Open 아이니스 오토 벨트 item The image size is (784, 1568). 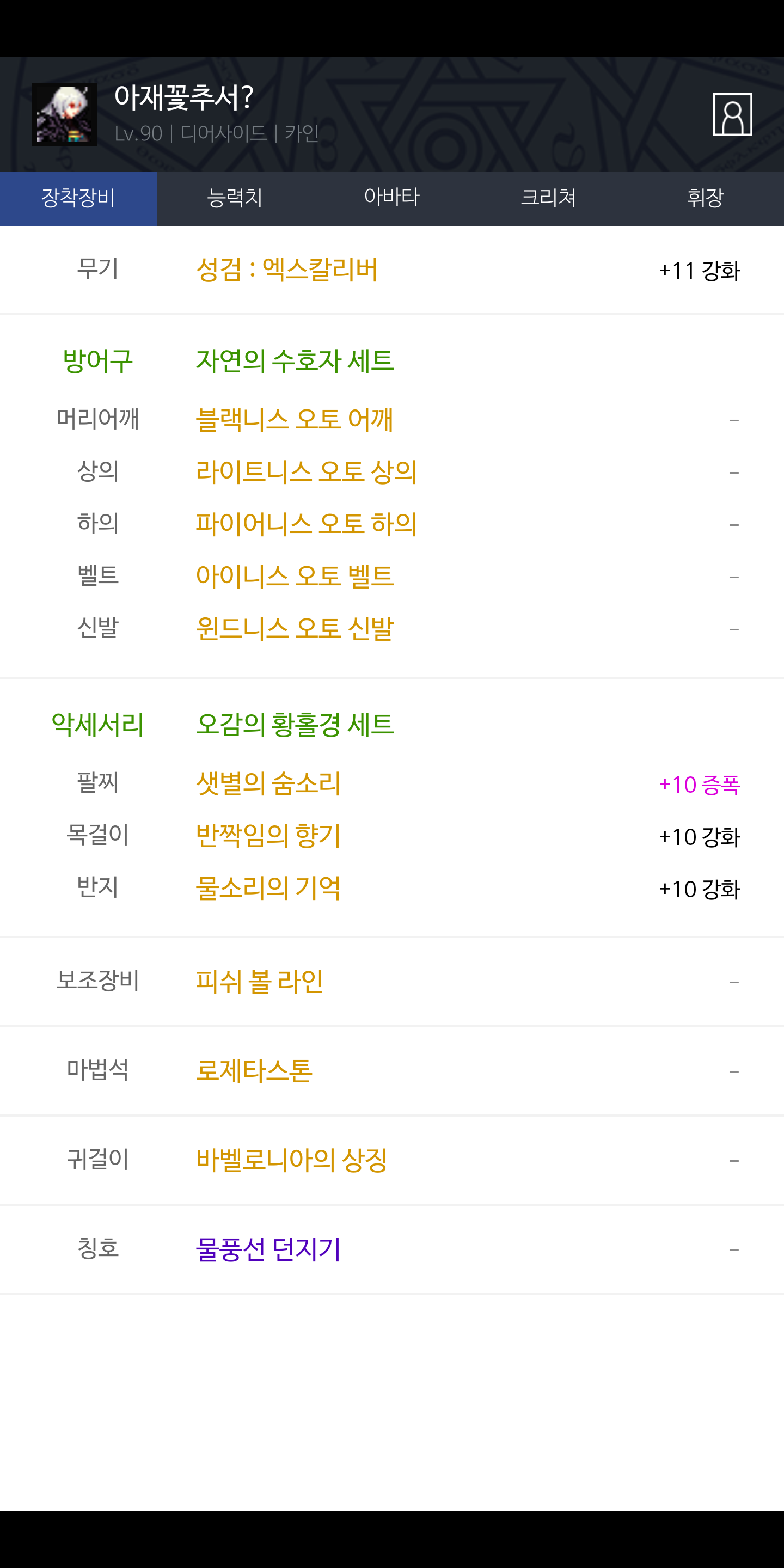coord(295,577)
